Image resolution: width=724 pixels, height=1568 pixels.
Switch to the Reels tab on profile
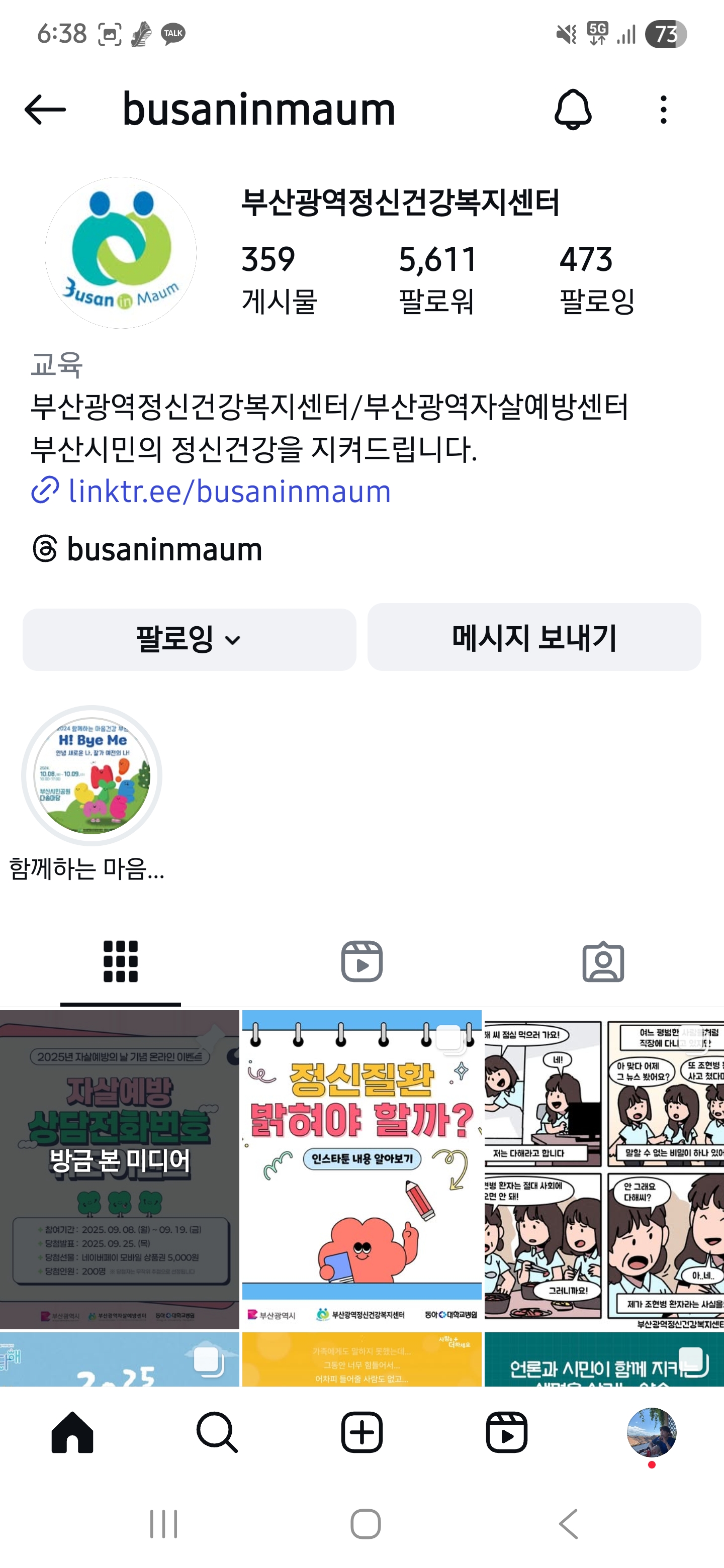click(x=361, y=961)
